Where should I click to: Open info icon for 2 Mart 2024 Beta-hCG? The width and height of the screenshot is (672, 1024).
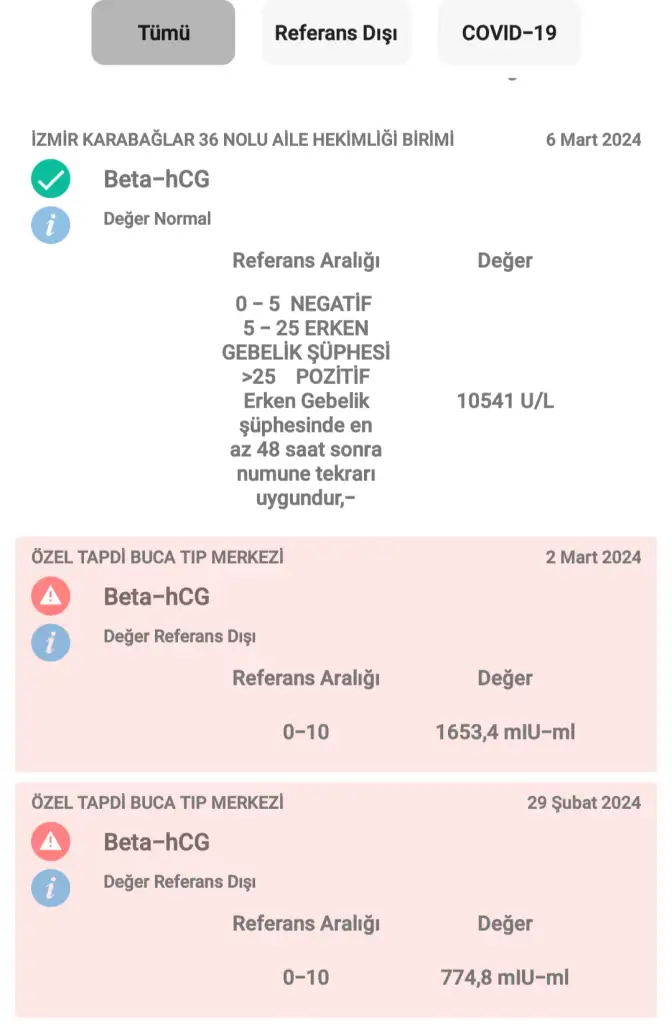click(50, 641)
